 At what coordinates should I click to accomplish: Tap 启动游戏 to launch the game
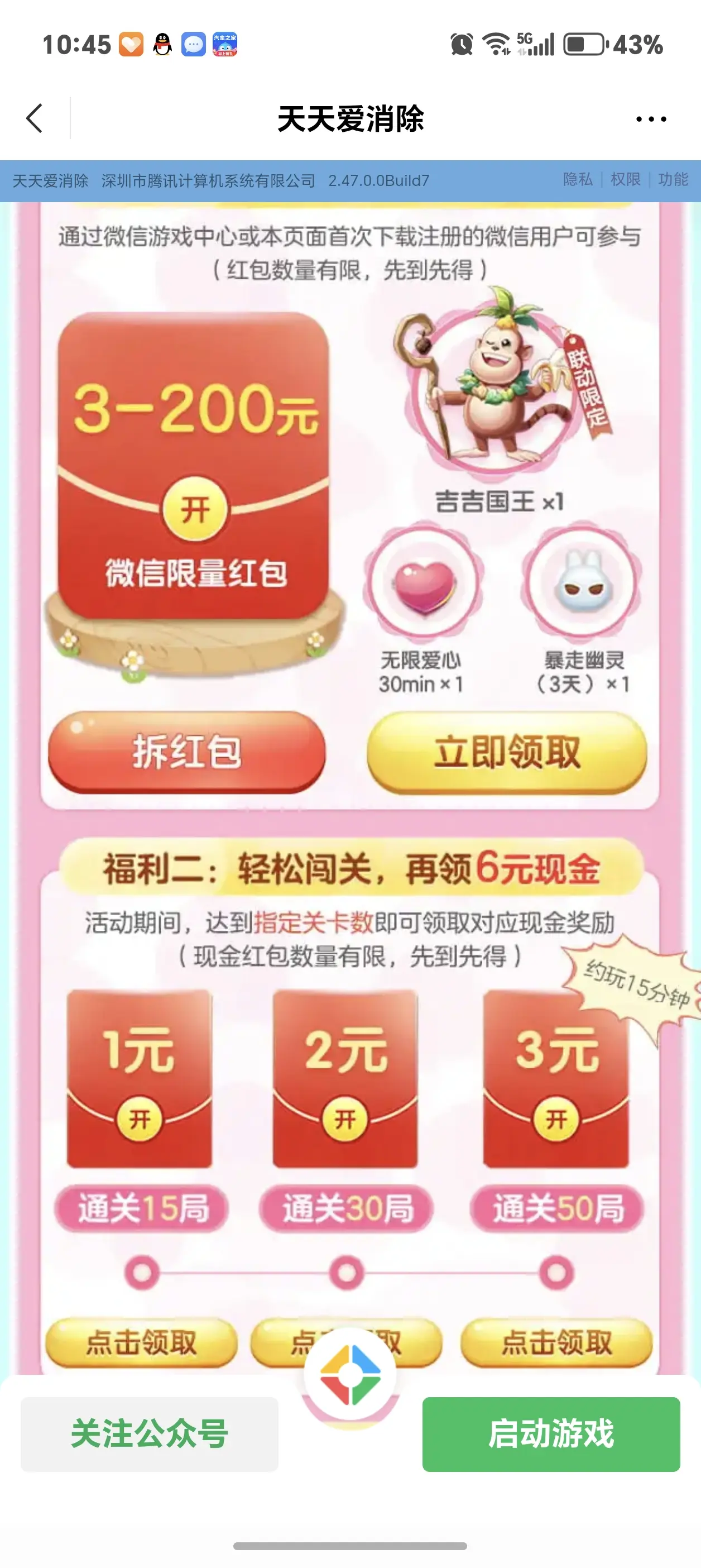[551, 1434]
